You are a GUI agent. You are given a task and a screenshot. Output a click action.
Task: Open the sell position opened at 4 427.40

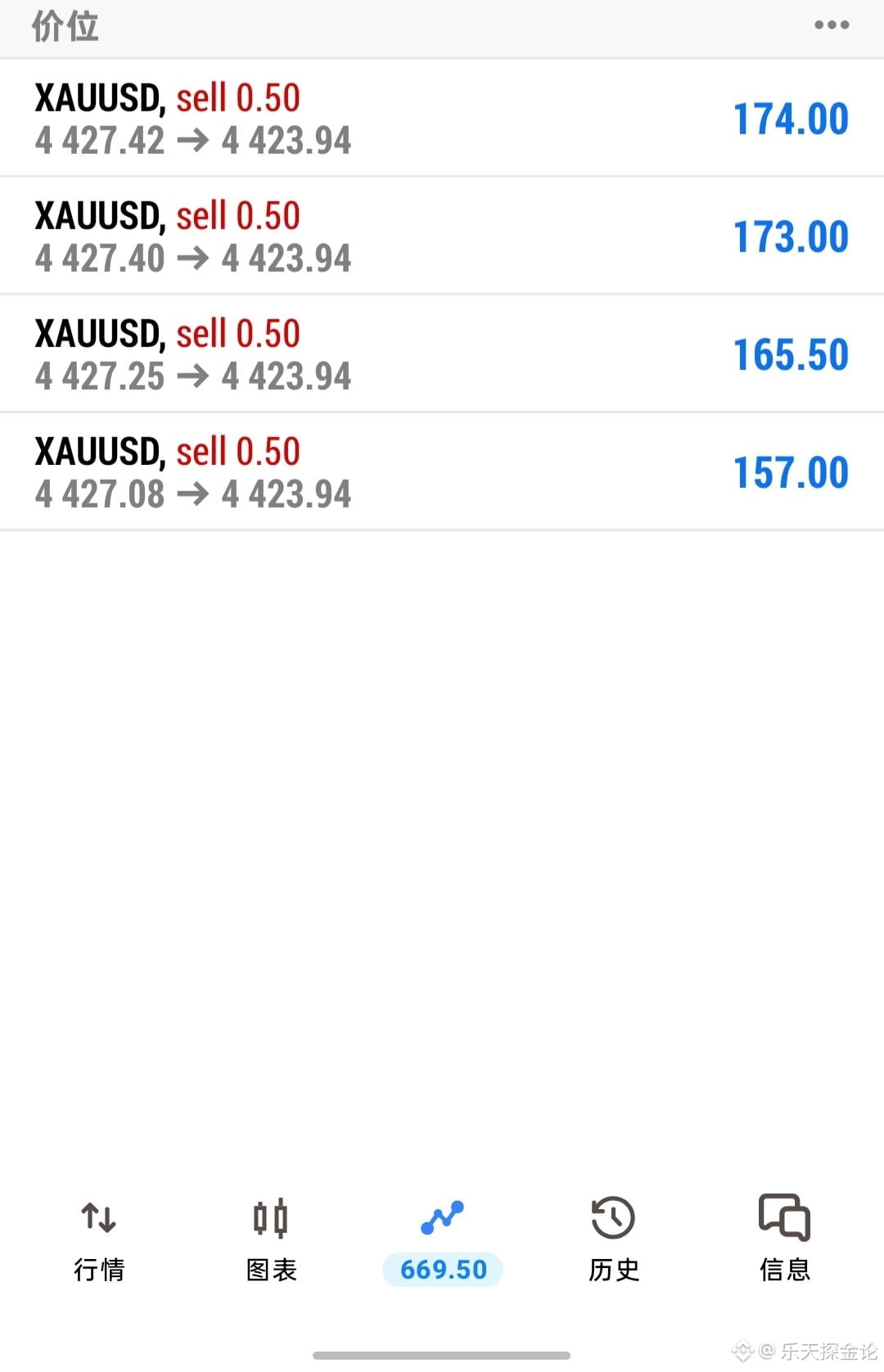pos(442,236)
